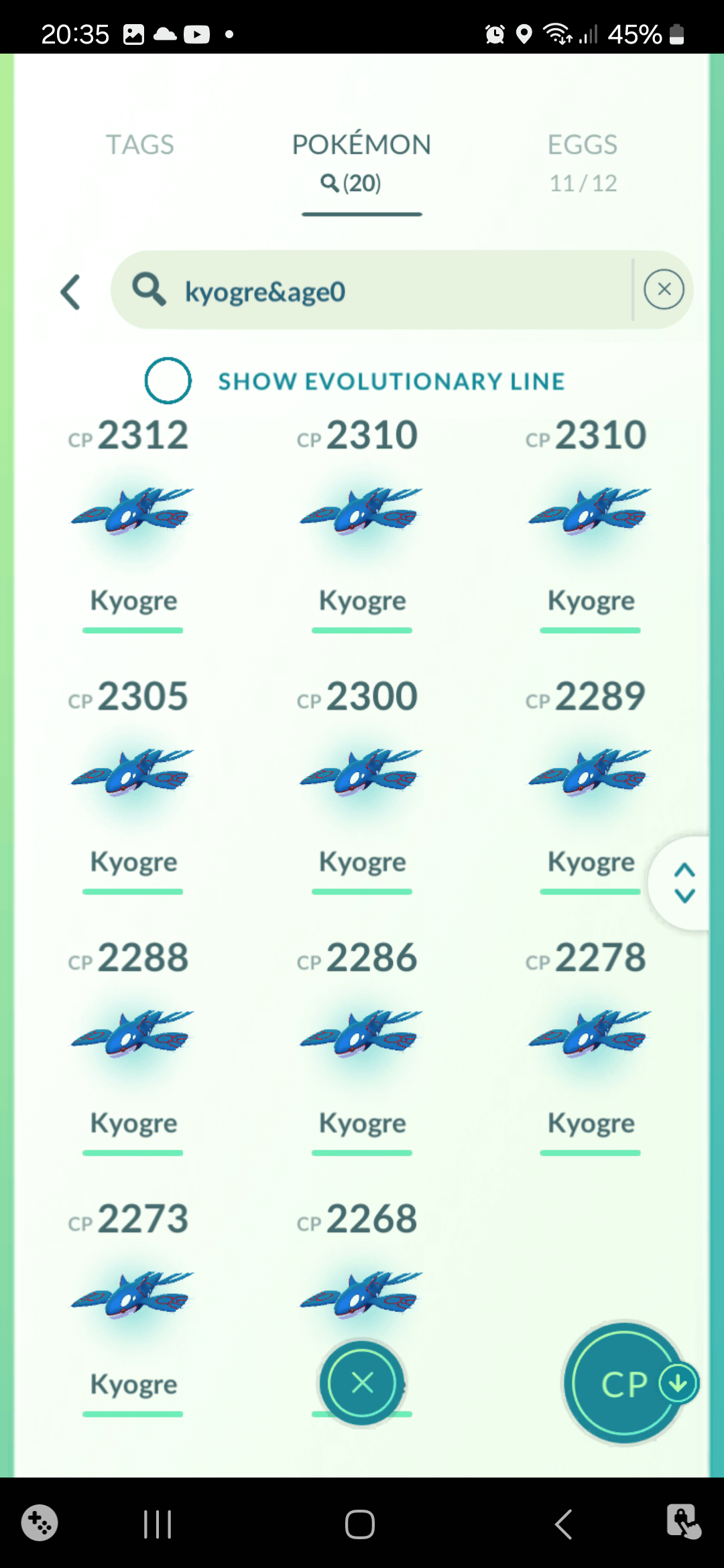Open the CP 2305 Kyogre
Screen dimensions: 724x1568
[x=133, y=774]
